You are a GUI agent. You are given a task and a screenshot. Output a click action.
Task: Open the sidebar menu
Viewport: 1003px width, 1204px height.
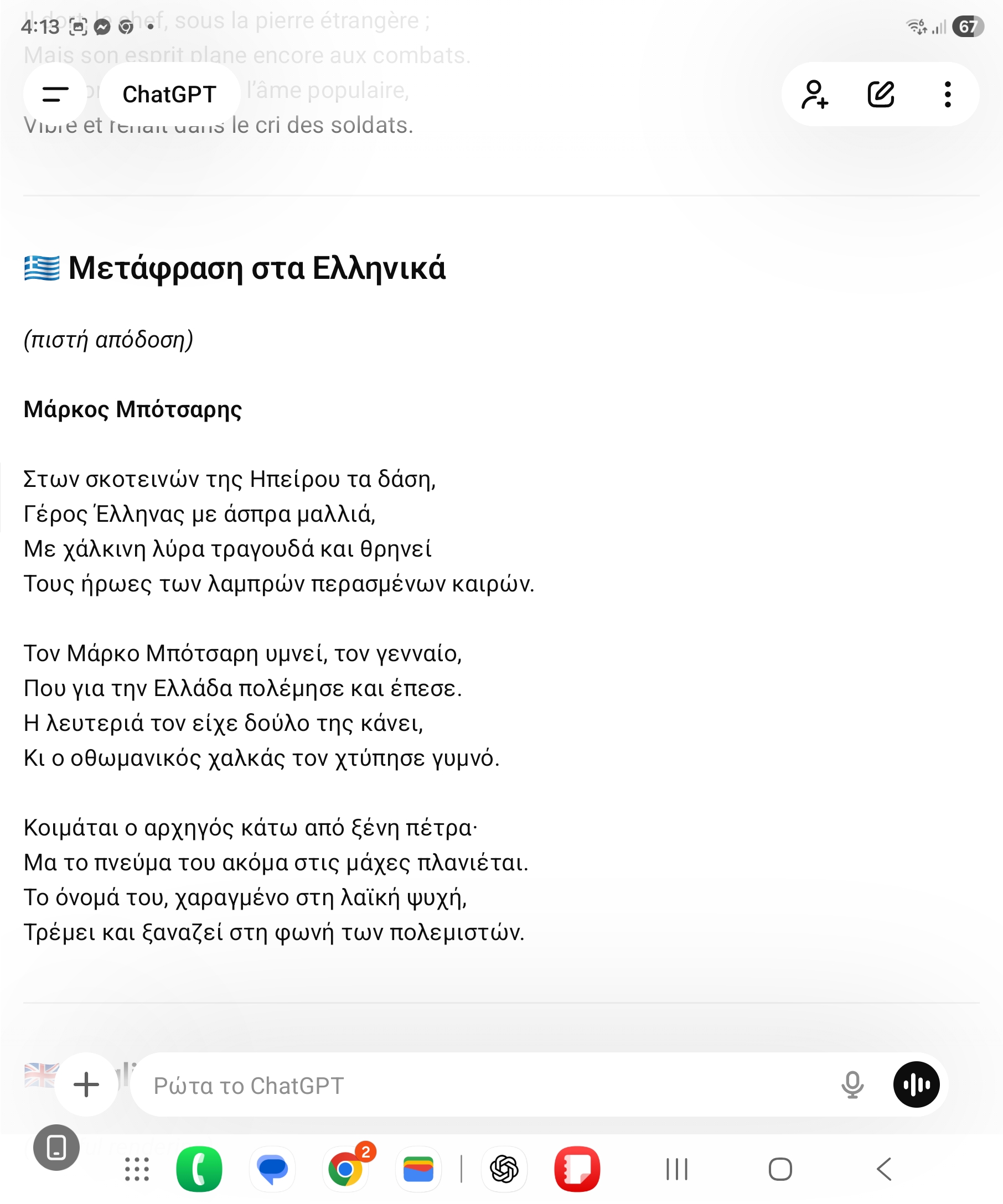pos(55,94)
